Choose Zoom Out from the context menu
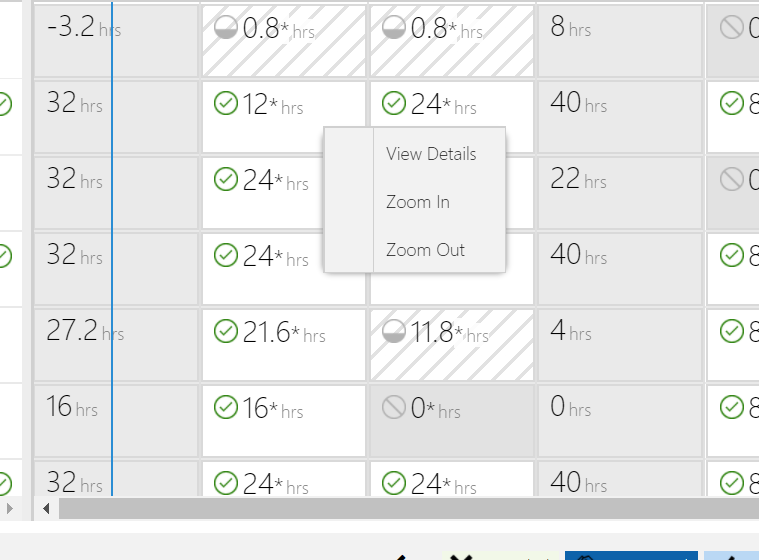Image resolution: width=759 pixels, height=560 pixels. [x=425, y=250]
